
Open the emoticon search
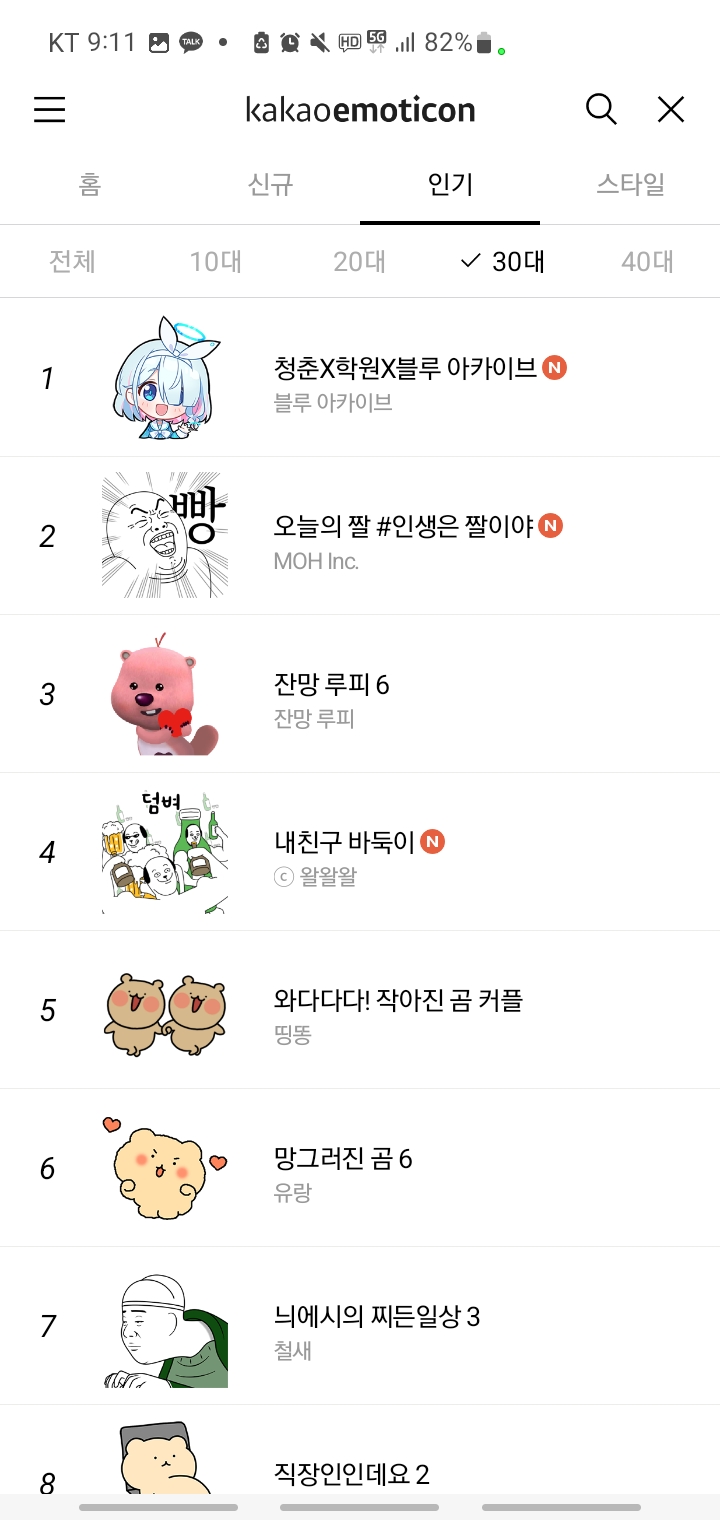pyautogui.click(x=601, y=109)
